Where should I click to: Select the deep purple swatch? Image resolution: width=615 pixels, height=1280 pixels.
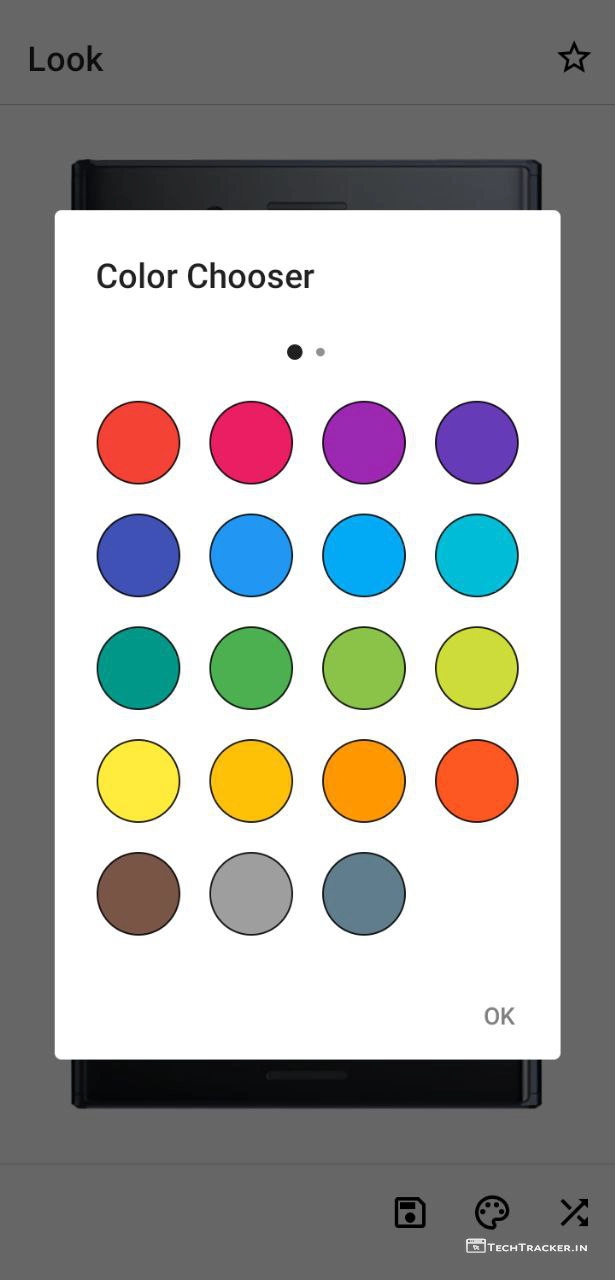477,443
